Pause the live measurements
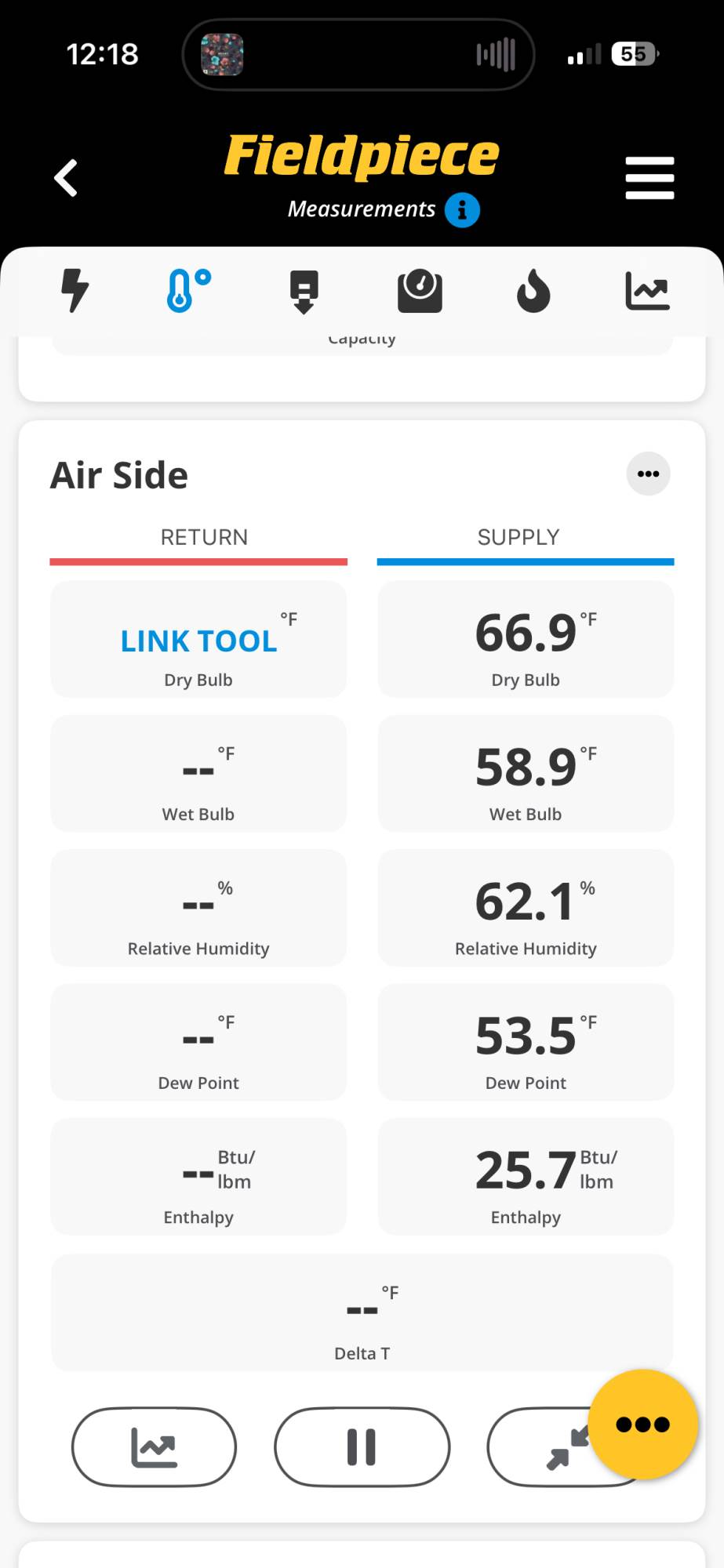 click(x=362, y=1447)
